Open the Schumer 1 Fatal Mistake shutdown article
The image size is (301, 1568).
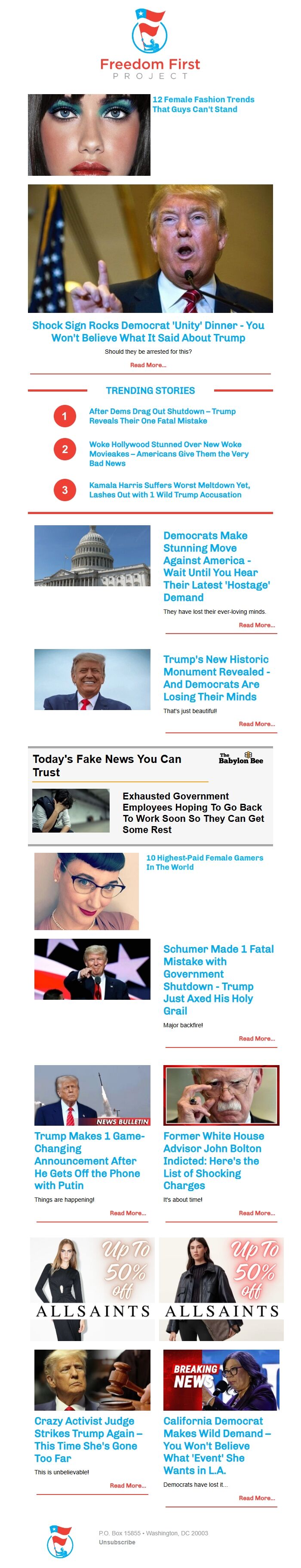tap(218, 979)
